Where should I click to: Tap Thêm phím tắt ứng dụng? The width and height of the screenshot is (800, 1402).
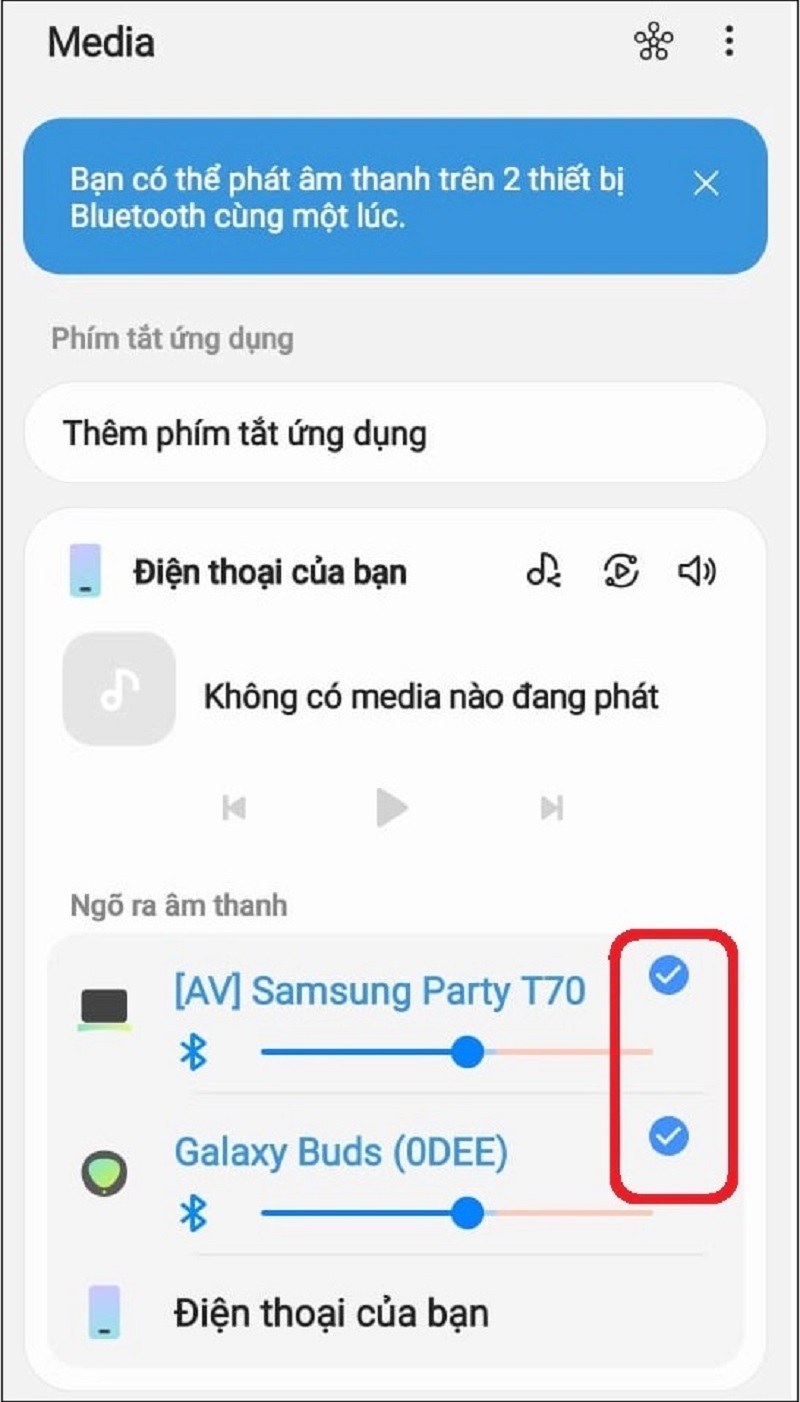coord(395,434)
